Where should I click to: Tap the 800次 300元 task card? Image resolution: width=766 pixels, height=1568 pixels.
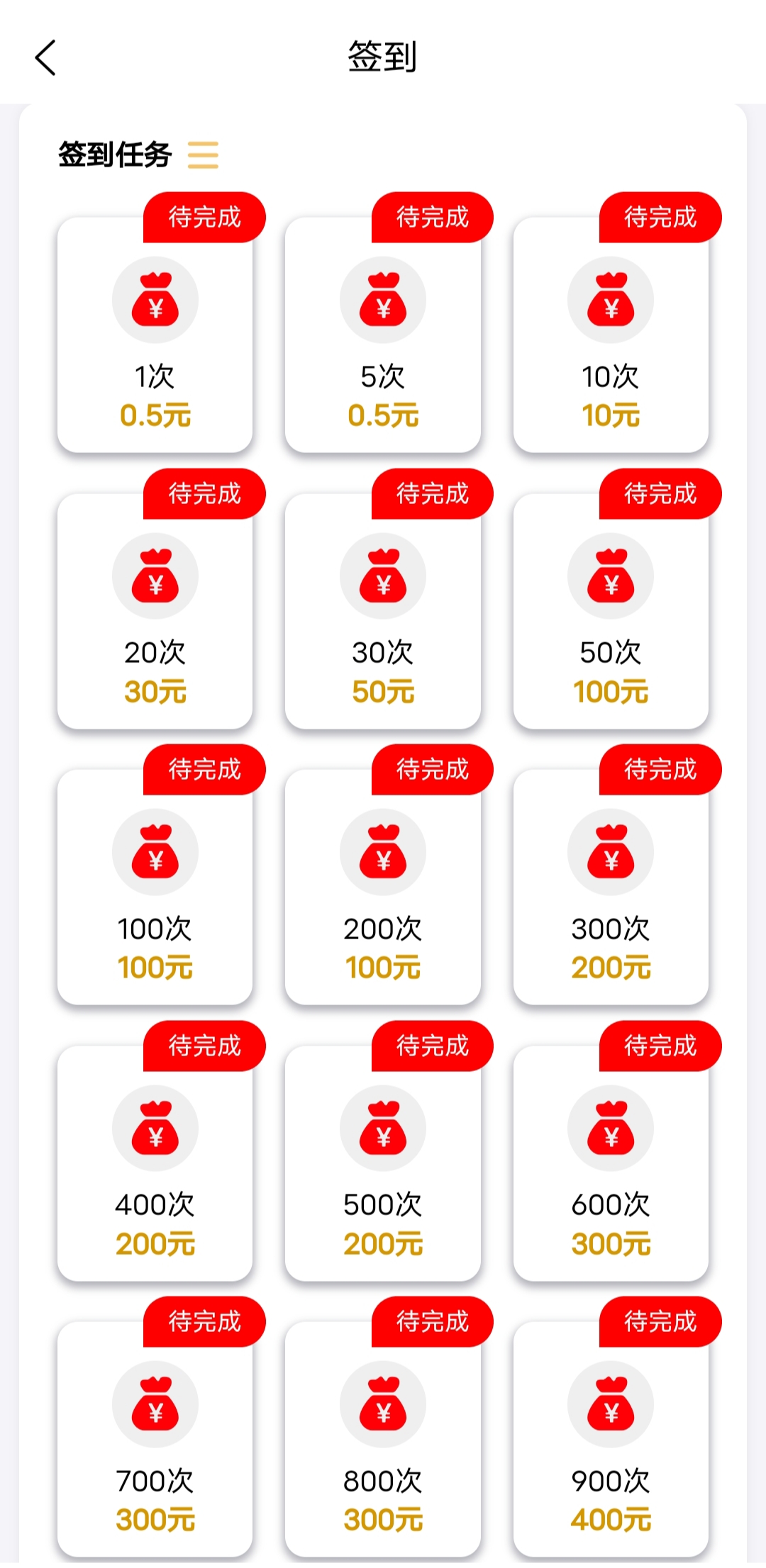[x=382, y=1439]
